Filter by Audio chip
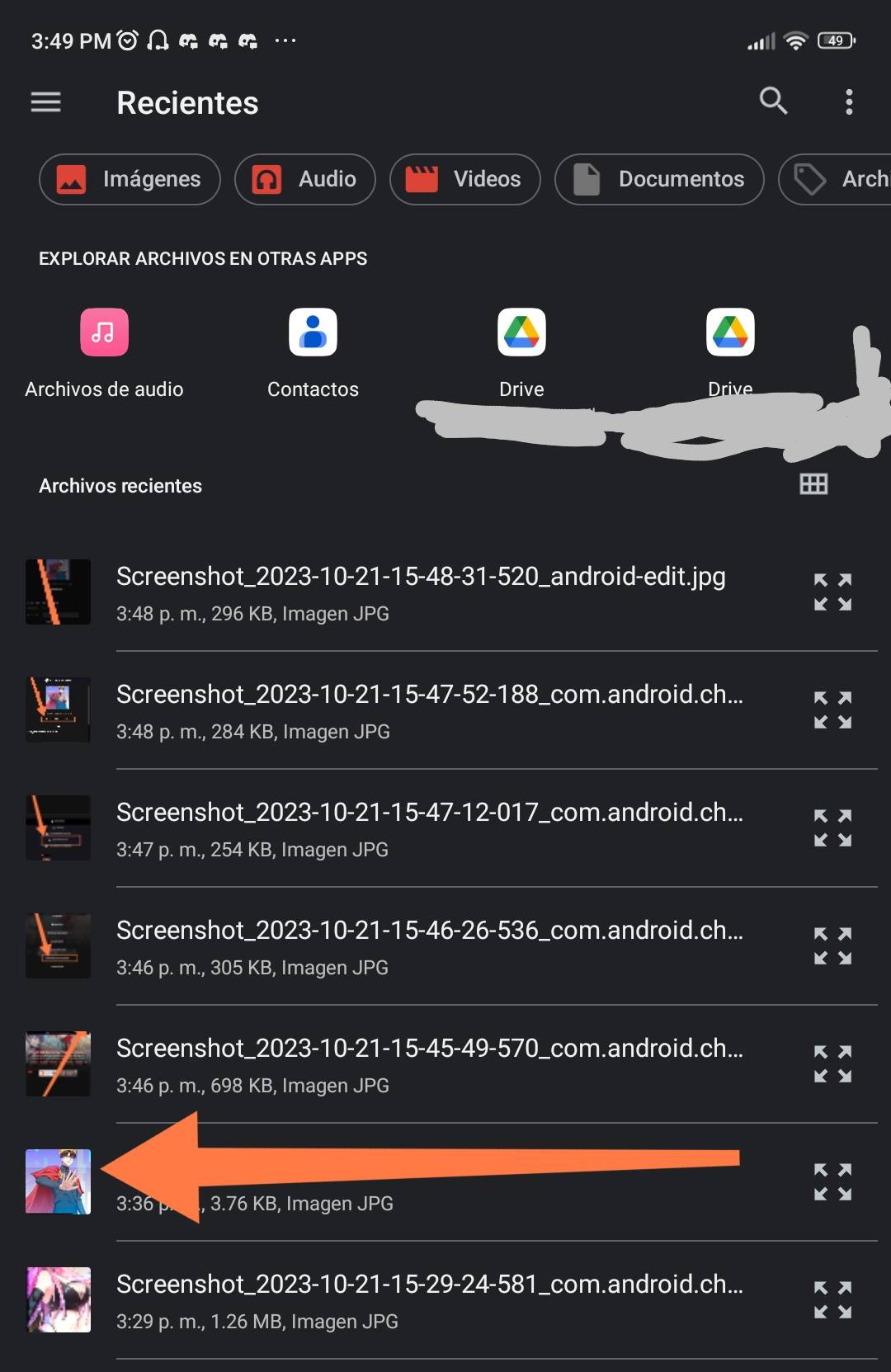Image resolution: width=891 pixels, height=1372 pixels. point(305,179)
